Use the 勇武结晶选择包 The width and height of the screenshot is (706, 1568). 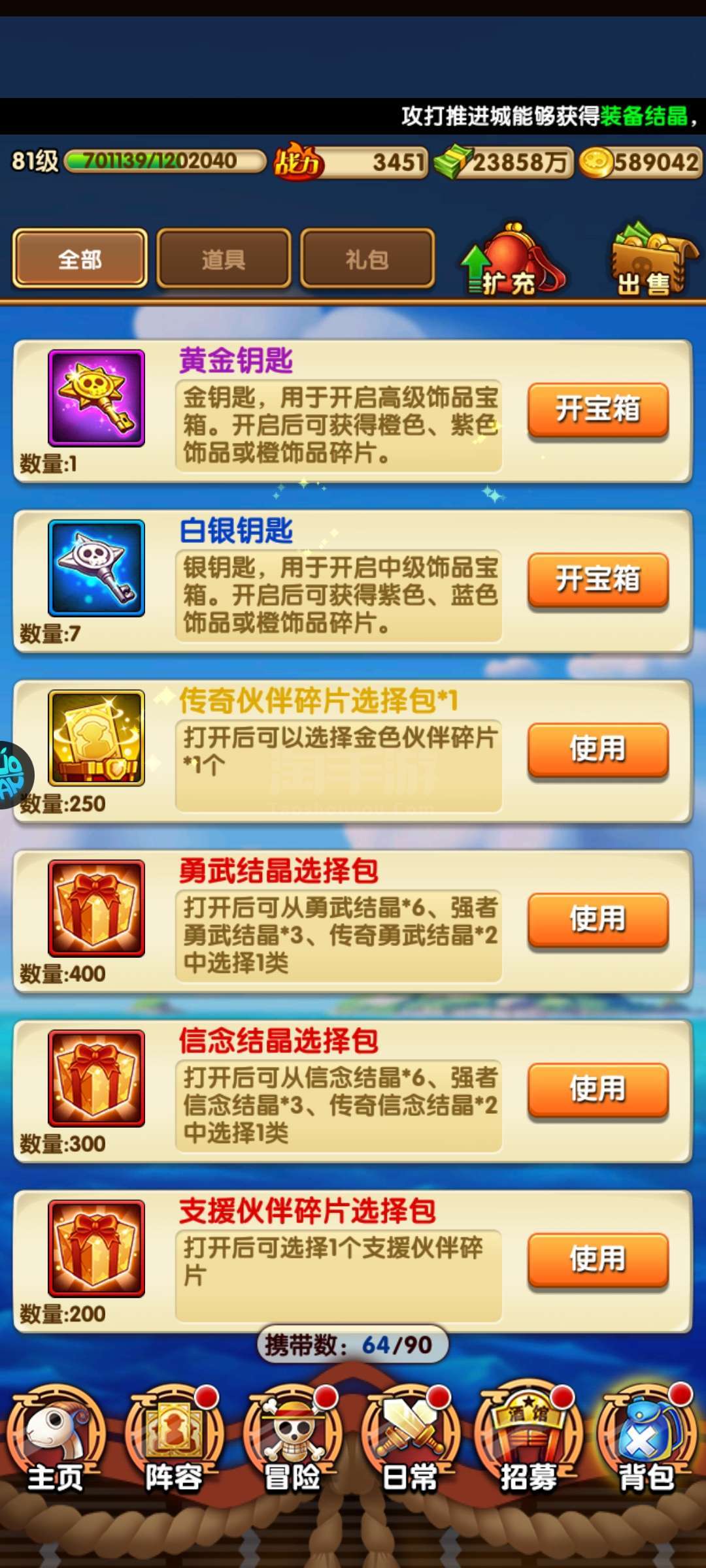(x=598, y=919)
